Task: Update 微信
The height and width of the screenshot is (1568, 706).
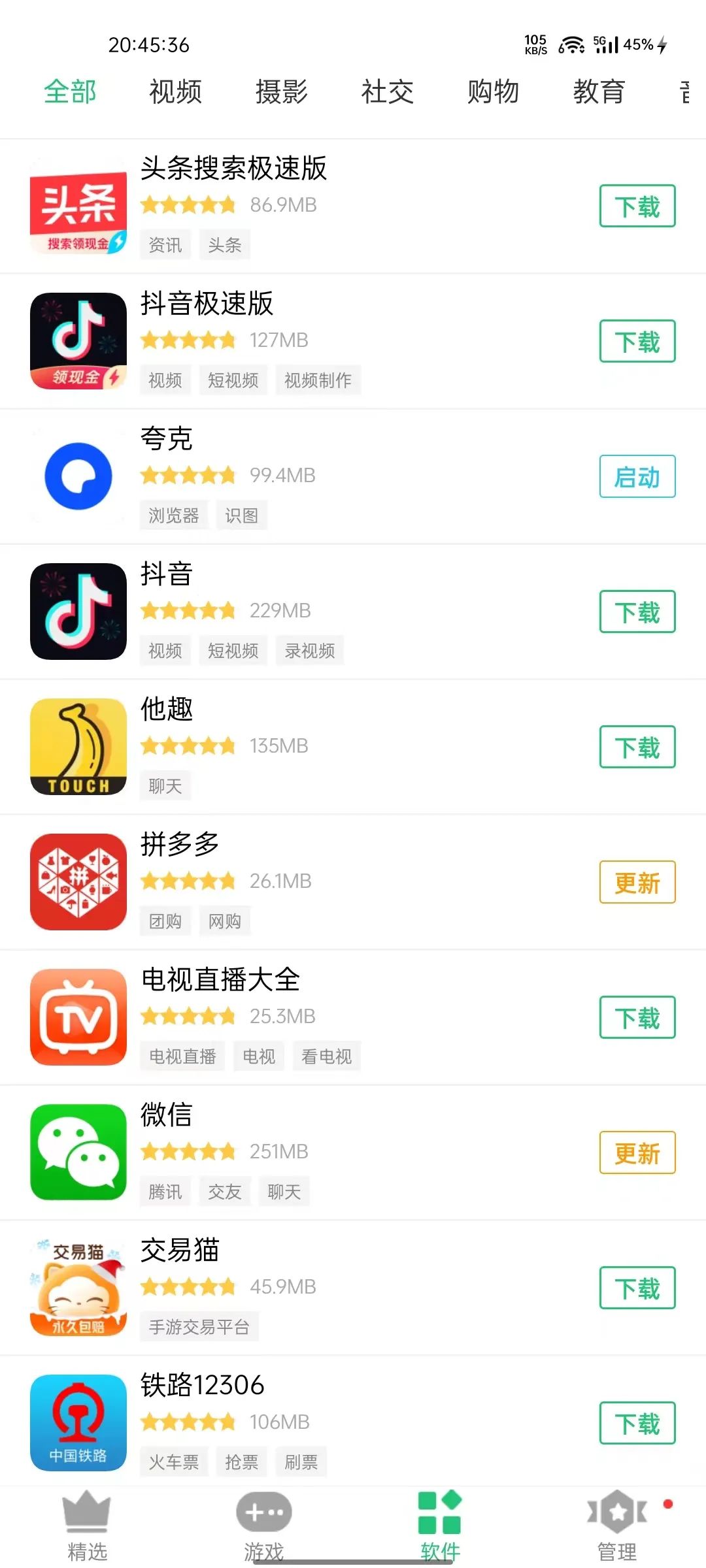Action: tap(637, 1152)
